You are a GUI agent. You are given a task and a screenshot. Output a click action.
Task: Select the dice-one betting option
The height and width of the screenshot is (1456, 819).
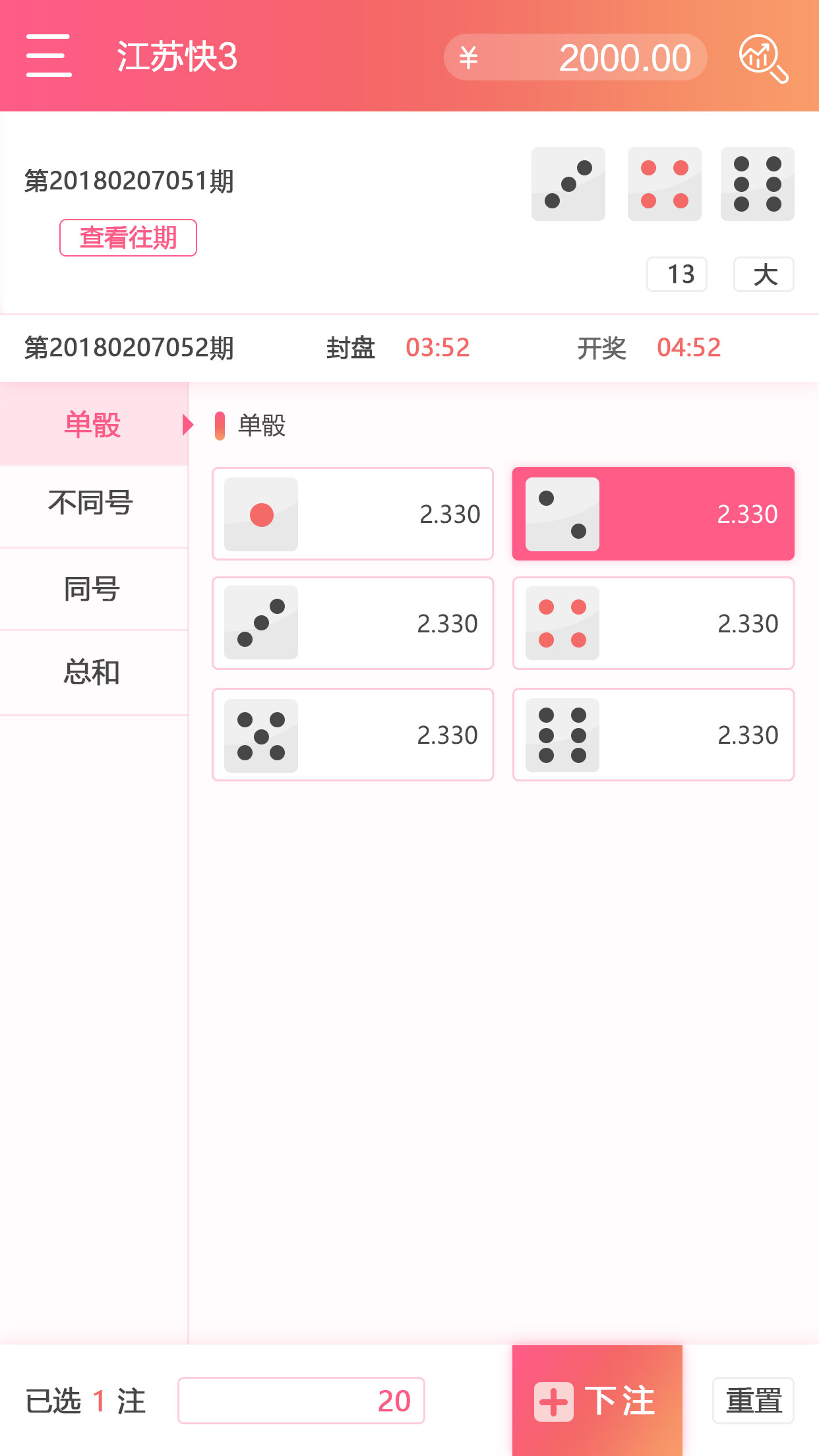pos(352,514)
